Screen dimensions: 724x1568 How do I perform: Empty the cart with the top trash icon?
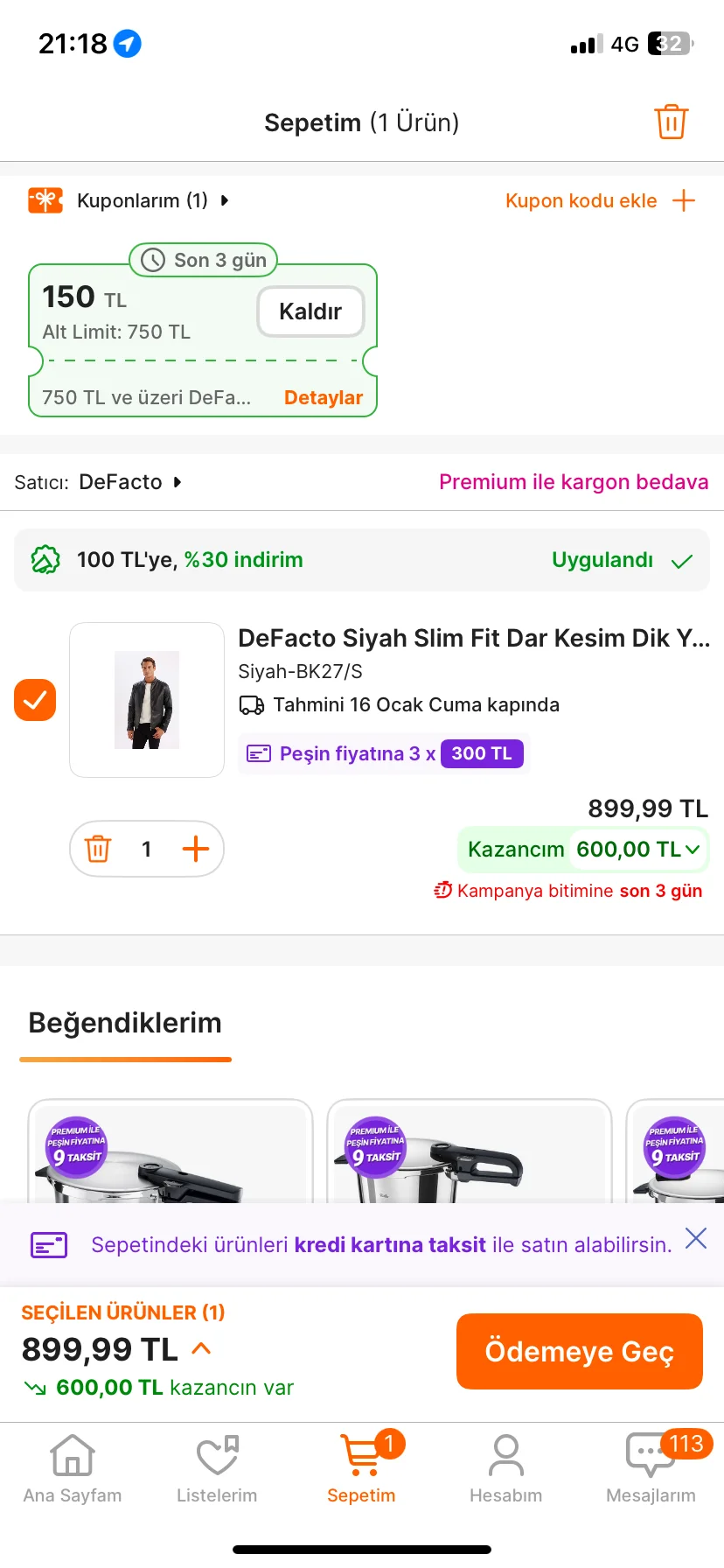click(671, 122)
